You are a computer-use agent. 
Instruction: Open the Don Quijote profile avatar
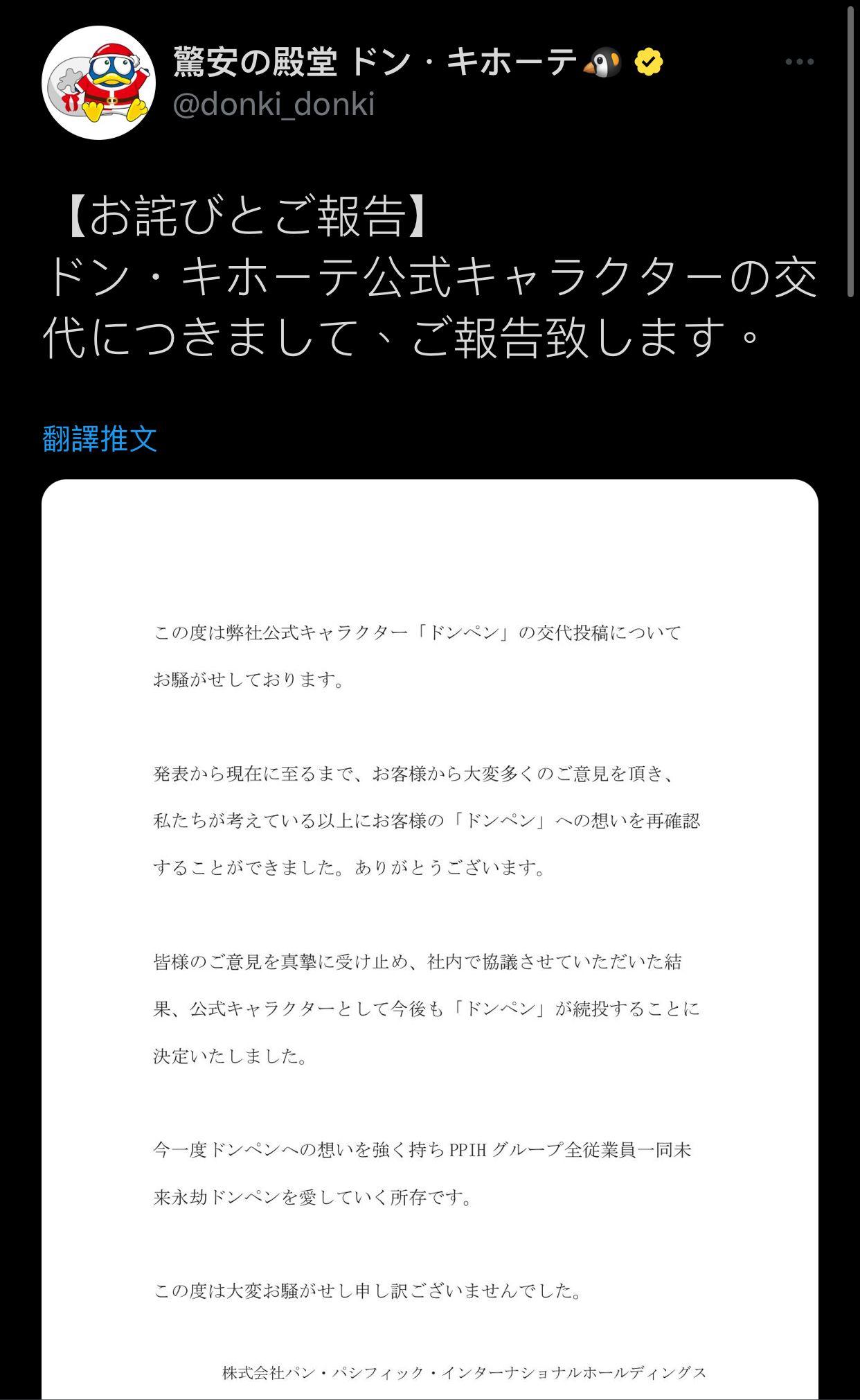tap(98, 82)
